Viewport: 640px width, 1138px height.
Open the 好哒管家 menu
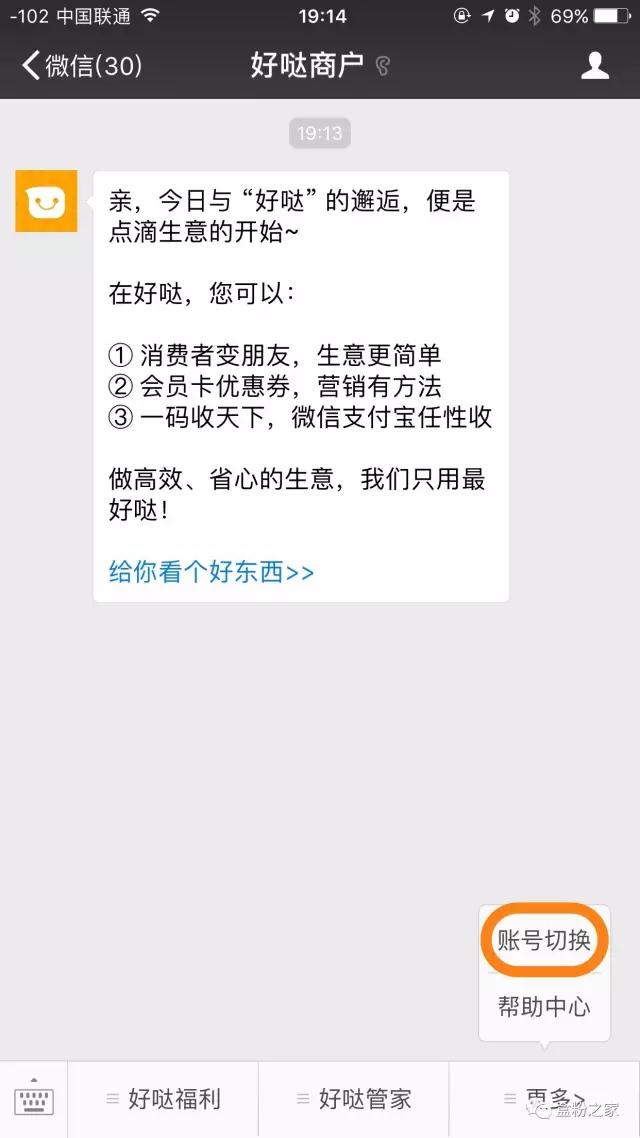point(354,1100)
